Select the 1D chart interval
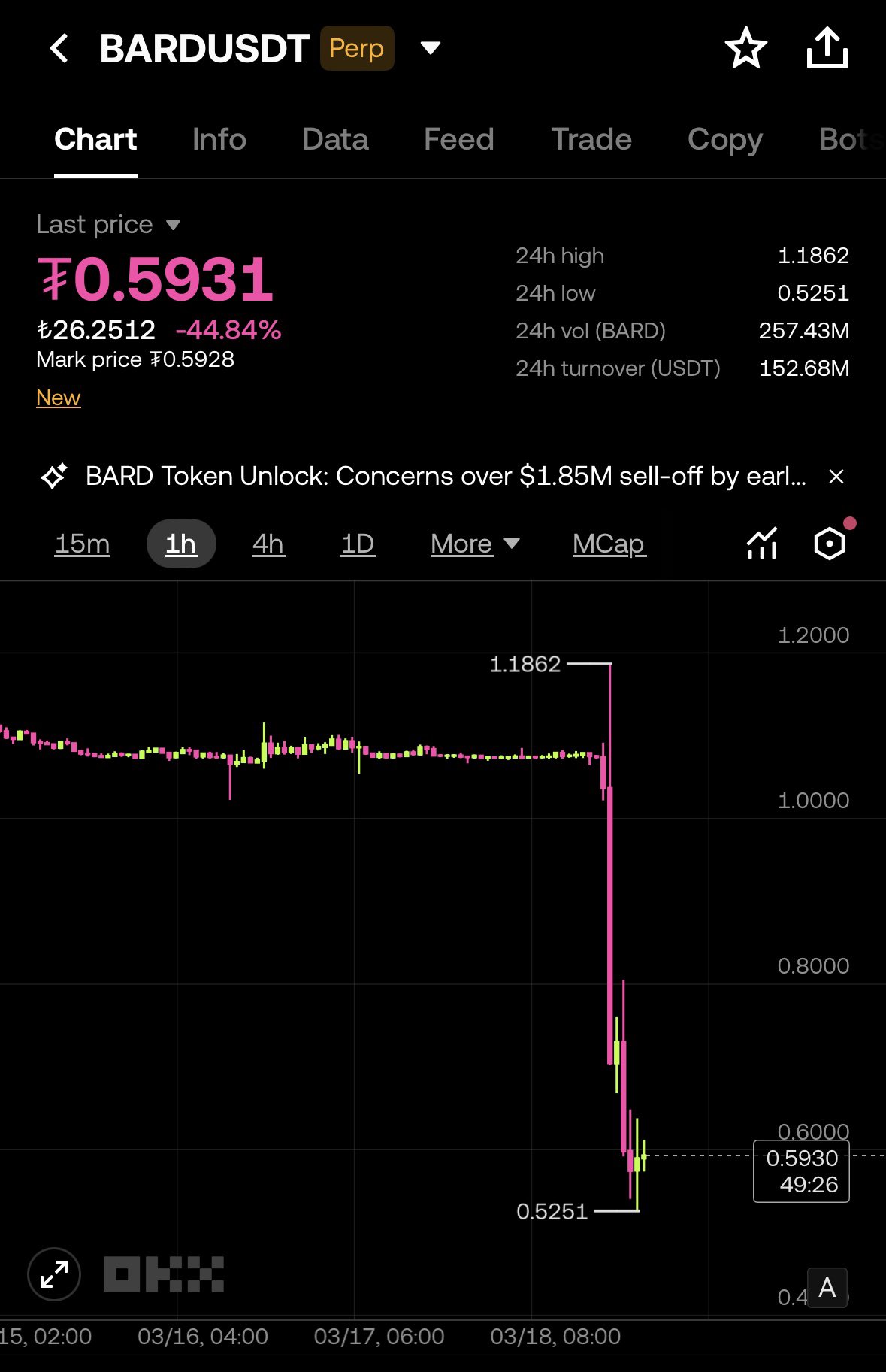Image resolution: width=886 pixels, height=1372 pixels. 358,544
